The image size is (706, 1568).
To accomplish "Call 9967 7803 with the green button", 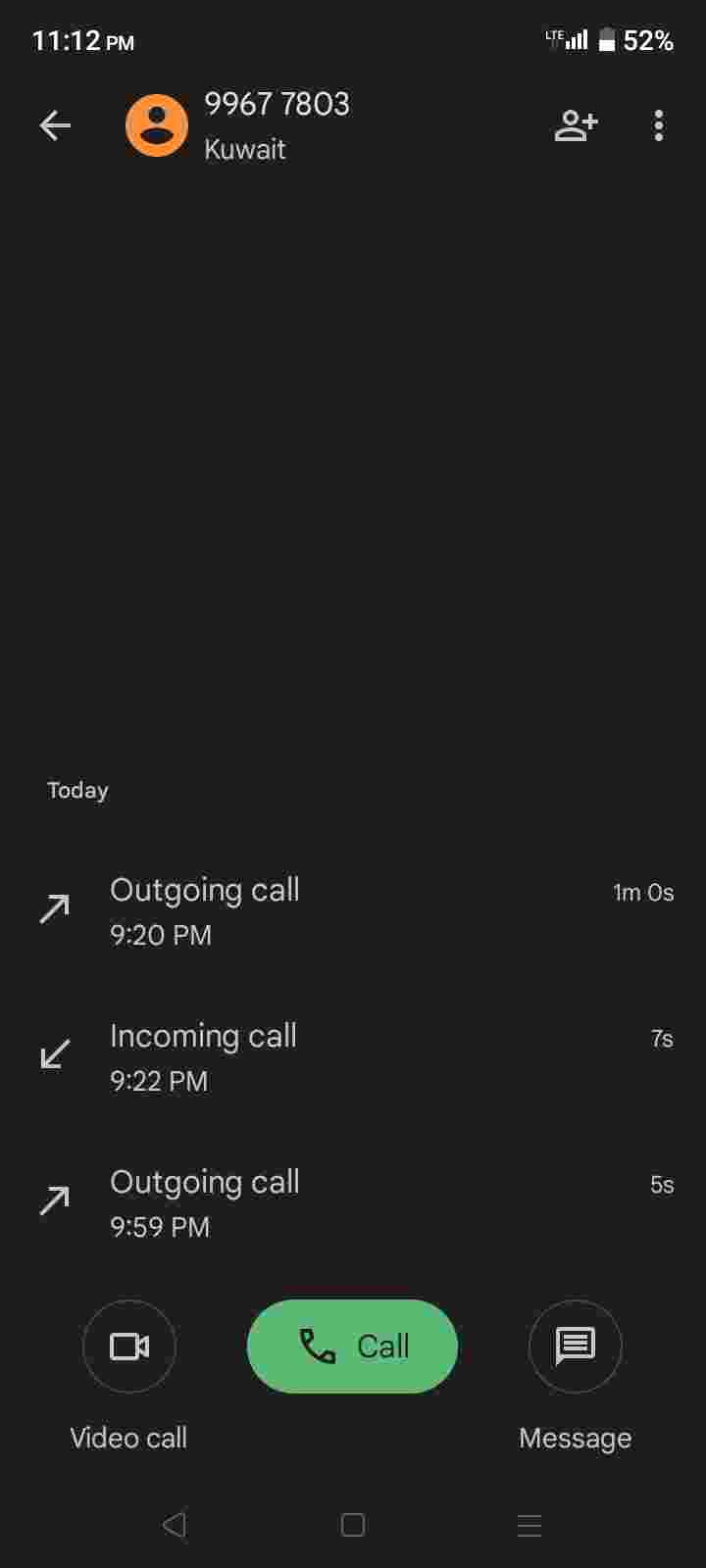I will pos(352,1347).
